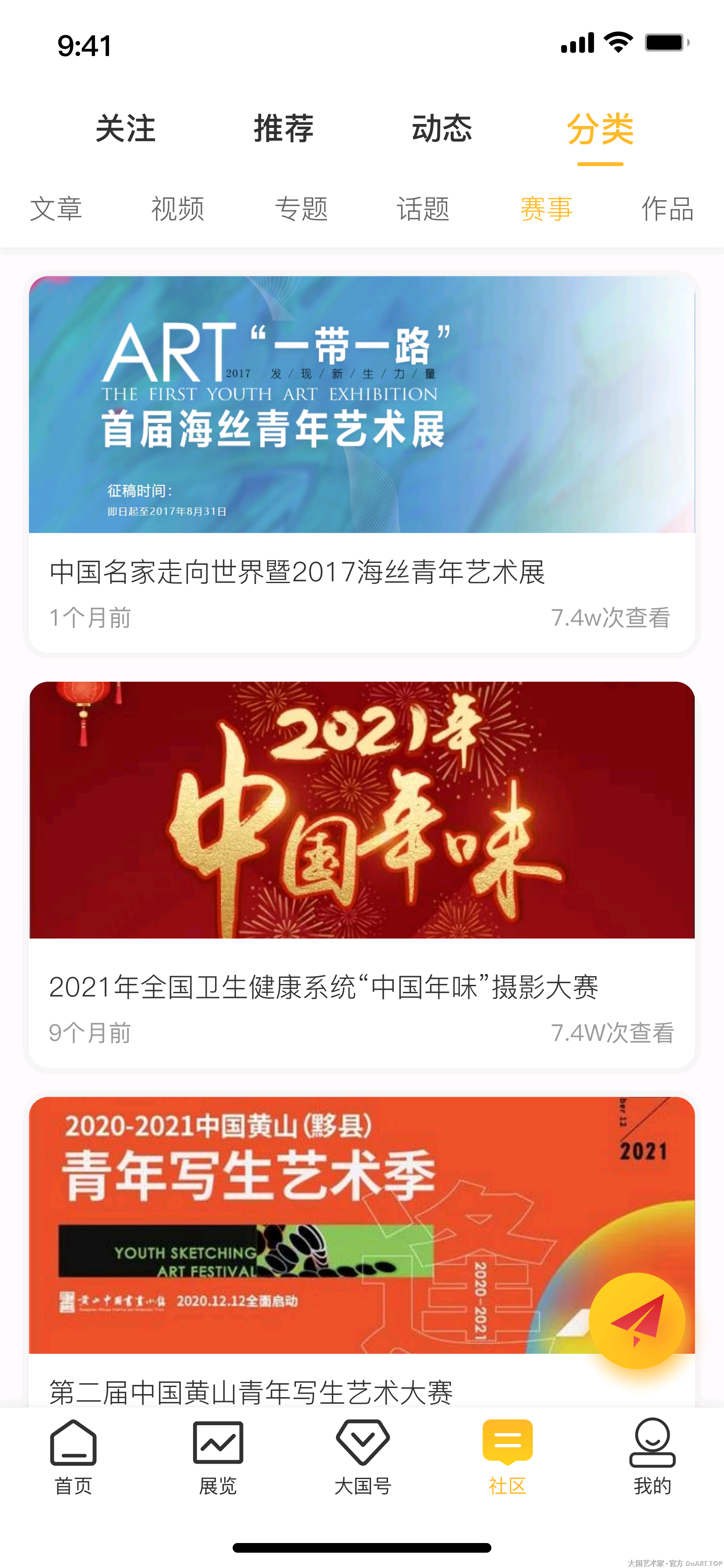Screen dimensions: 724x1568
Task: Tap the 分类 top tab
Action: click(600, 129)
